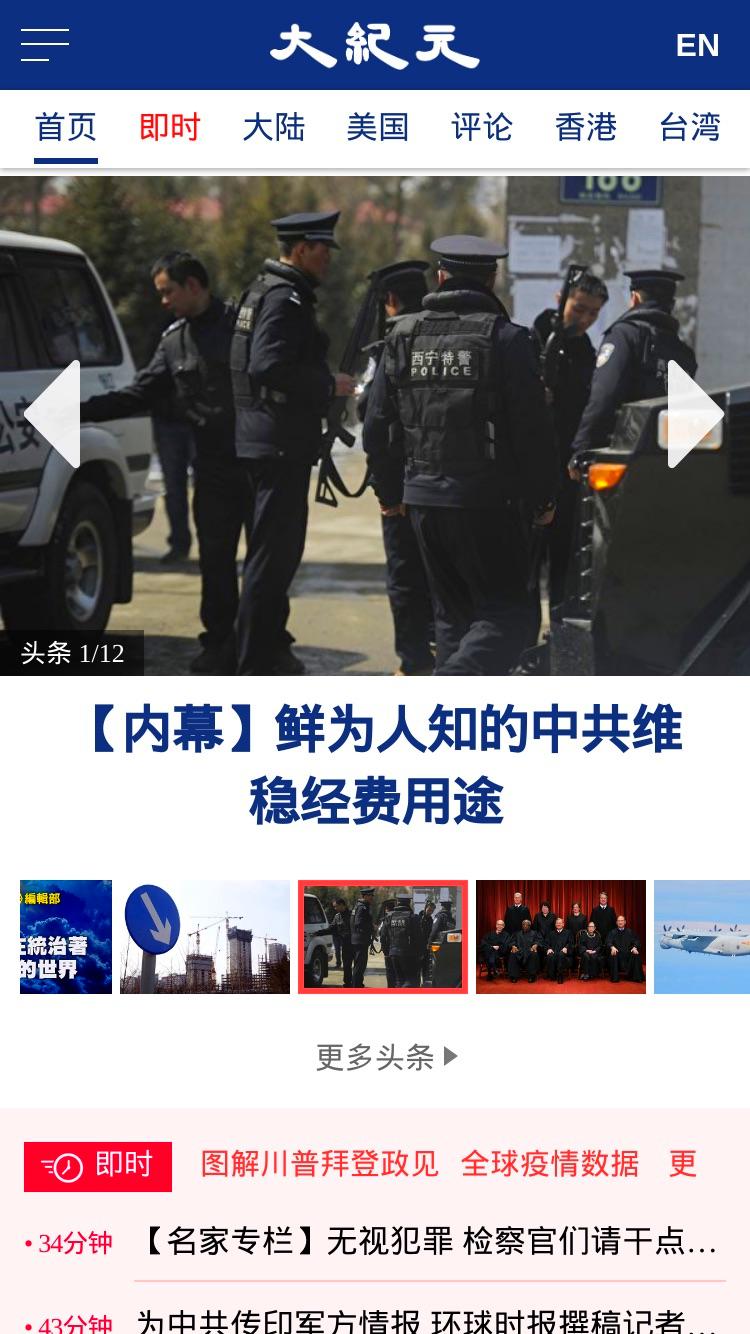Open the 香港 tab
This screenshot has height=1334, width=750.
pos(586,128)
